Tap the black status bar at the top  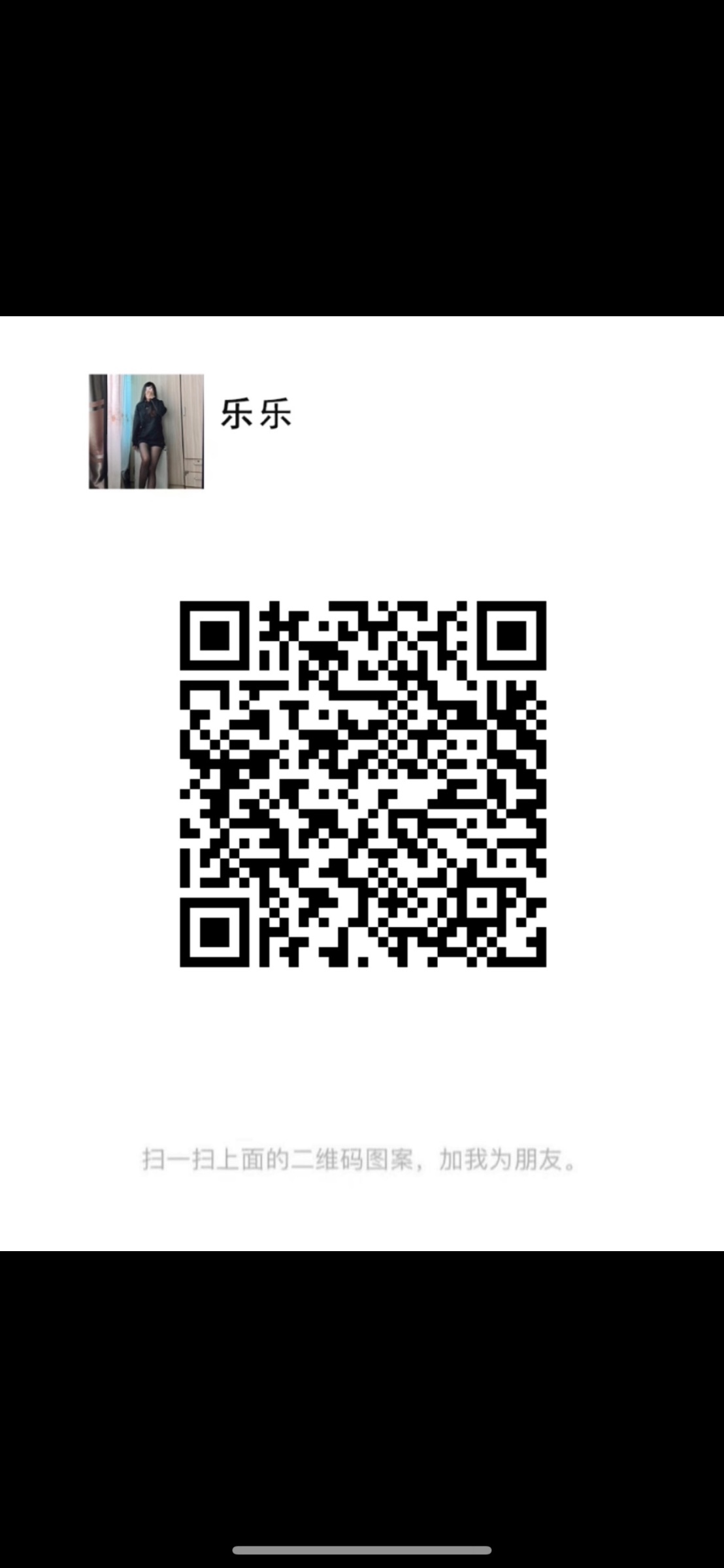362,157
